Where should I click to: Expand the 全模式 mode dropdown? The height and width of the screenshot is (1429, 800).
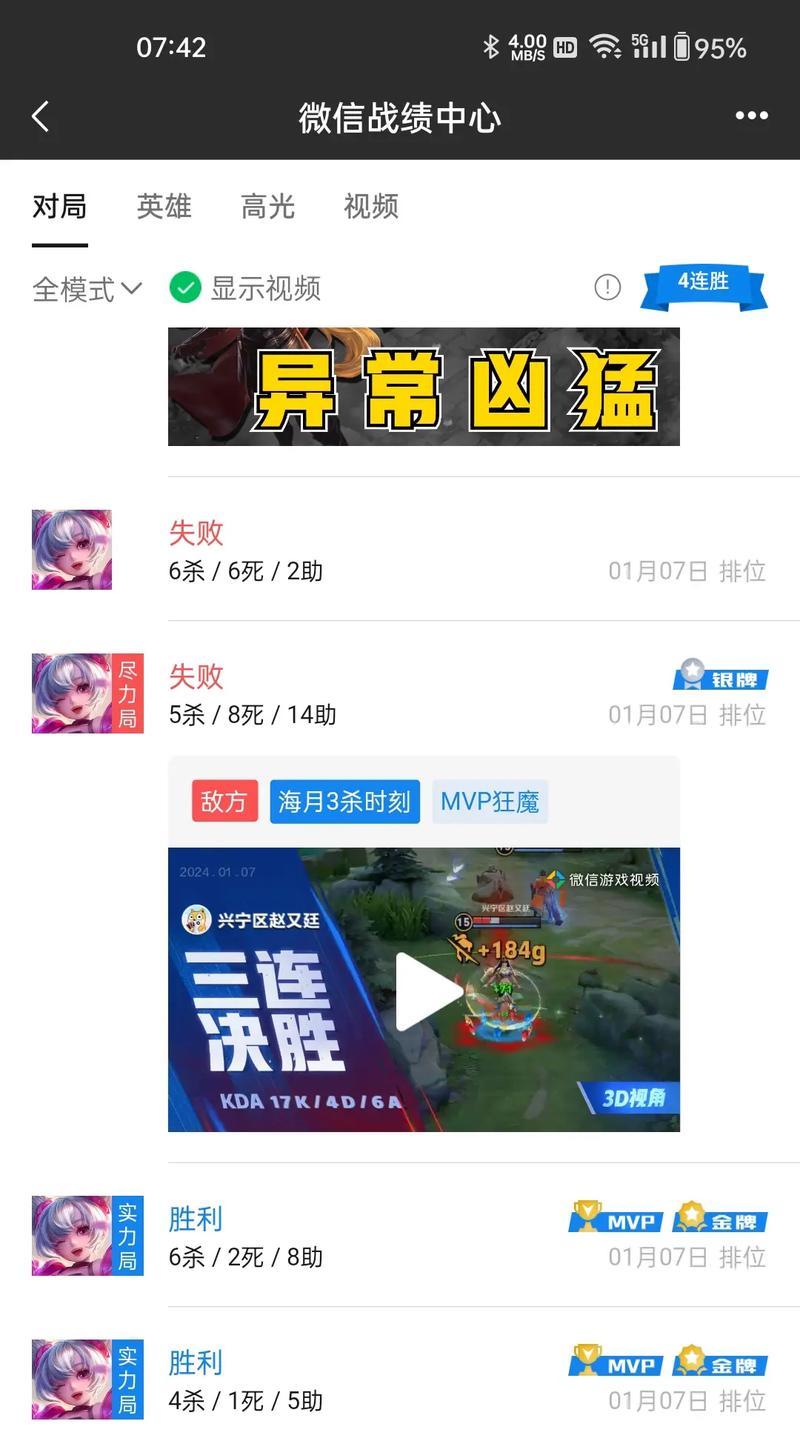point(87,289)
